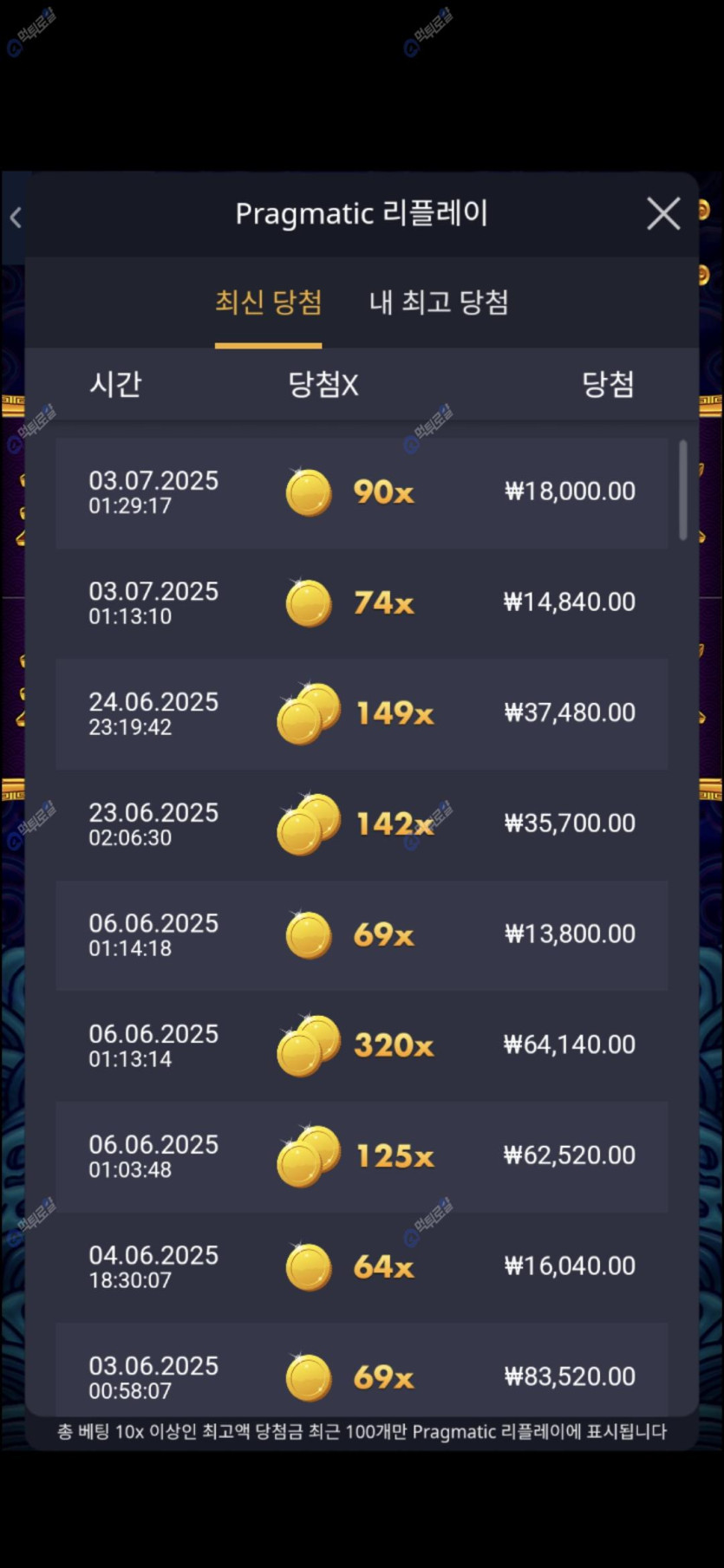Play the 320x win replay

point(362,1045)
